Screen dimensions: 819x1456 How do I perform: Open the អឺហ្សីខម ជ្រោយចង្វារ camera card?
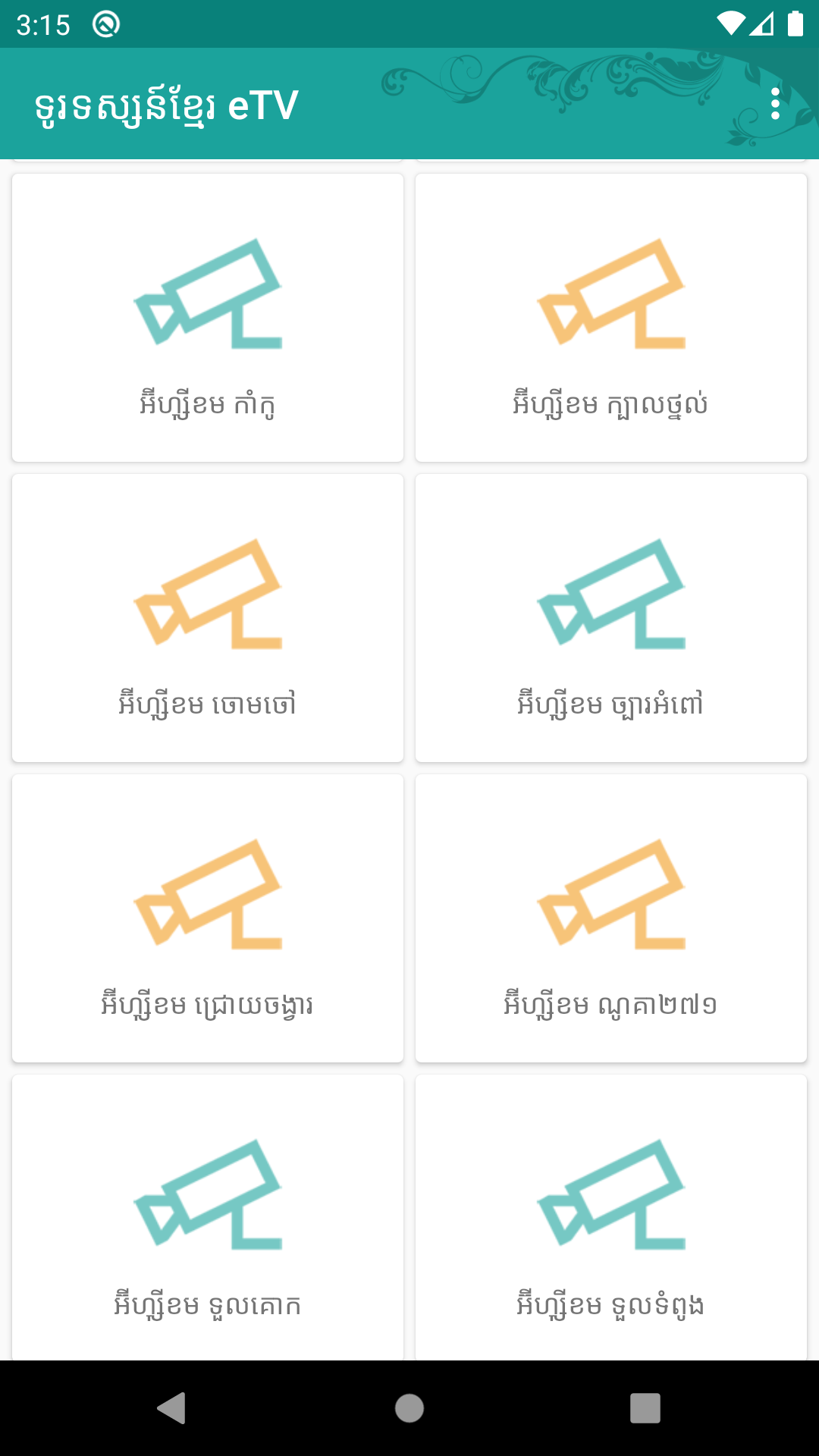tap(208, 918)
